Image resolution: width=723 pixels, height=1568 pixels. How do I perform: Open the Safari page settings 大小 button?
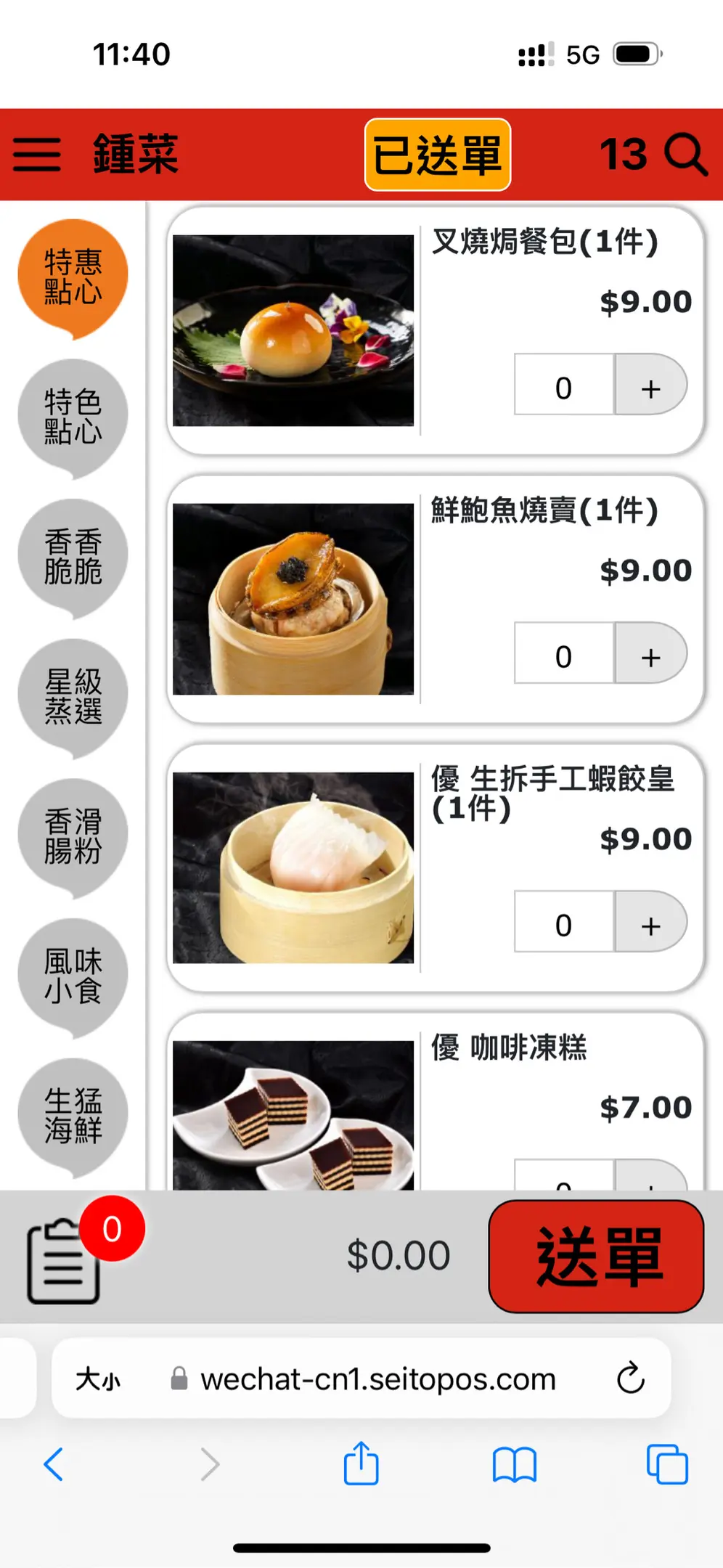[99, 1379]
